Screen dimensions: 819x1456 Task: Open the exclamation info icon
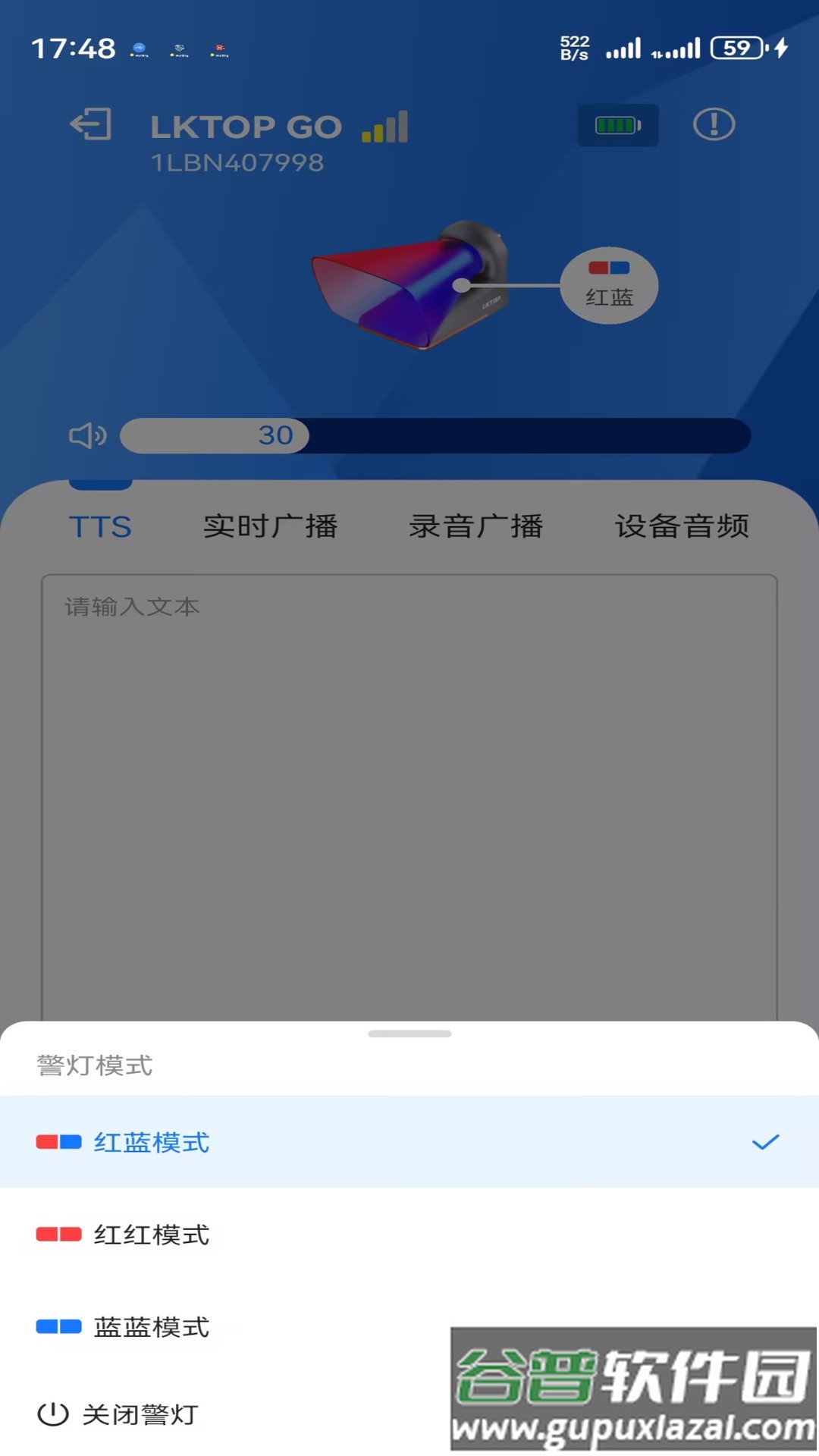714,124
